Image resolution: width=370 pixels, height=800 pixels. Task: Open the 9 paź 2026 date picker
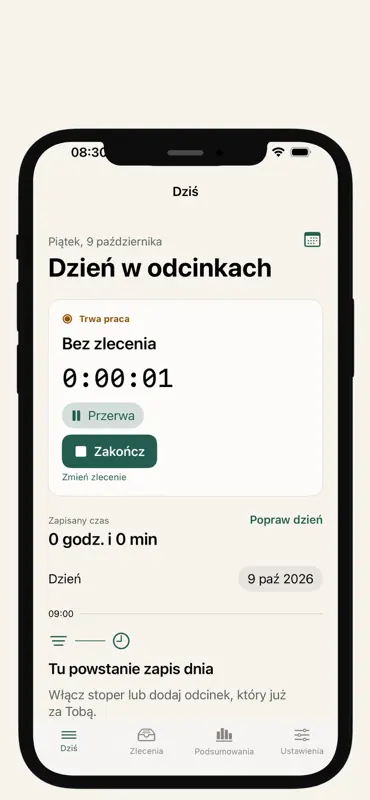coord(281,579)
